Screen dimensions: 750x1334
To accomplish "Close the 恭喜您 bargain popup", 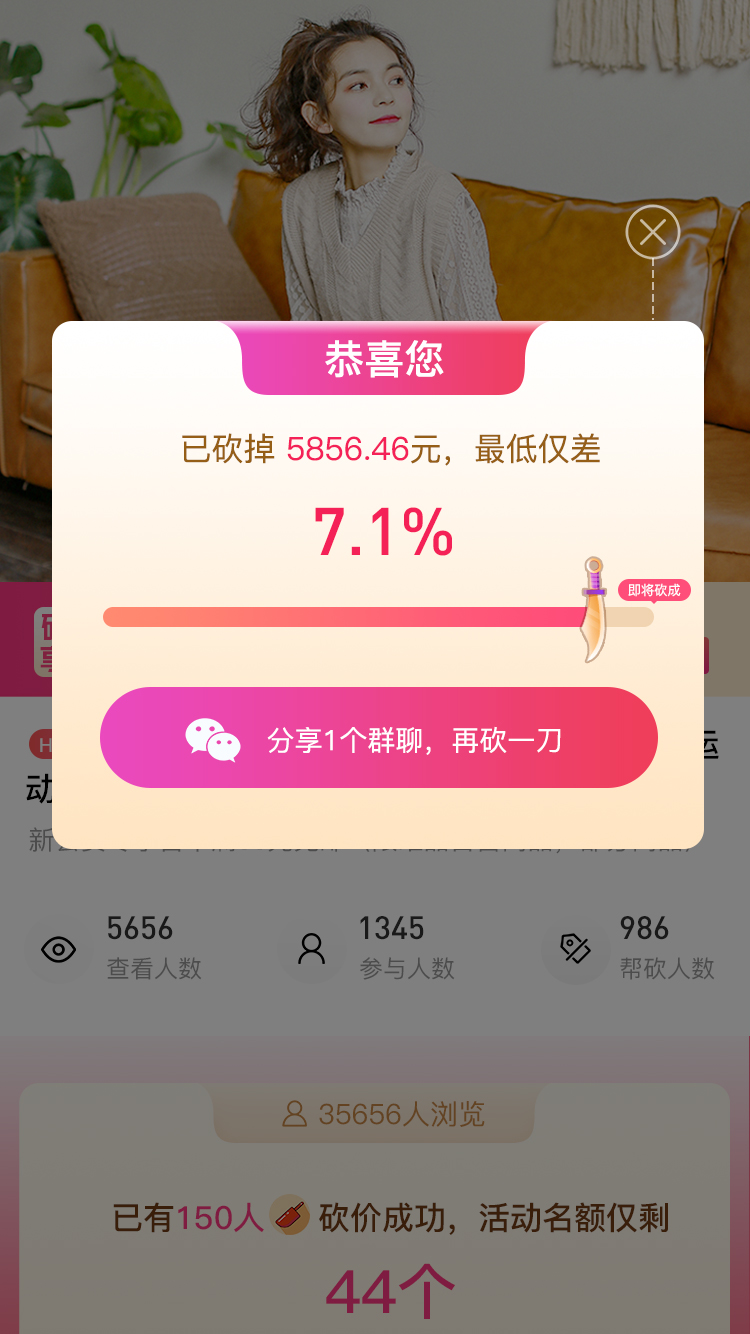I will tap(653, 233).
